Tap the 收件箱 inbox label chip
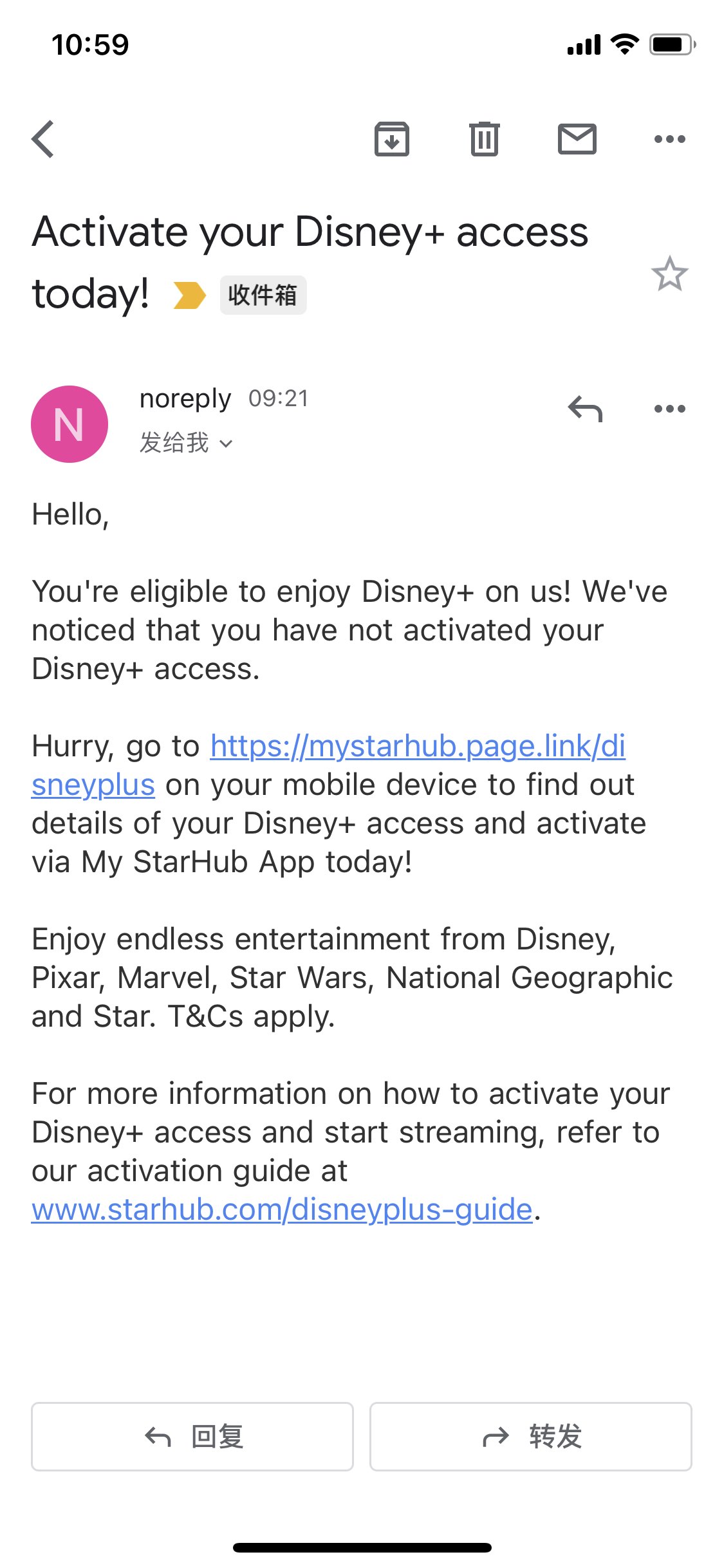This screenshot has width=724, height=1568. click(x=263, y=295)
